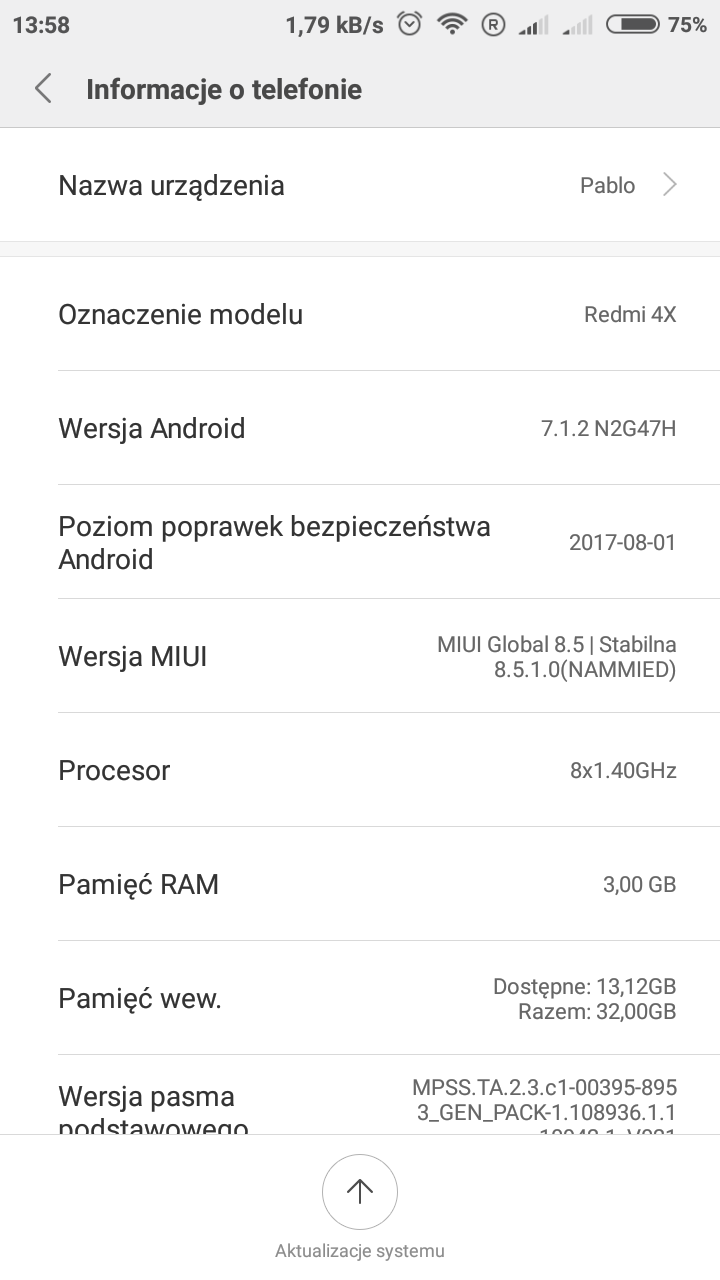Open the Pamięć wew. storage row
This screenshot has height=1280, width=720.
(360, 998)
